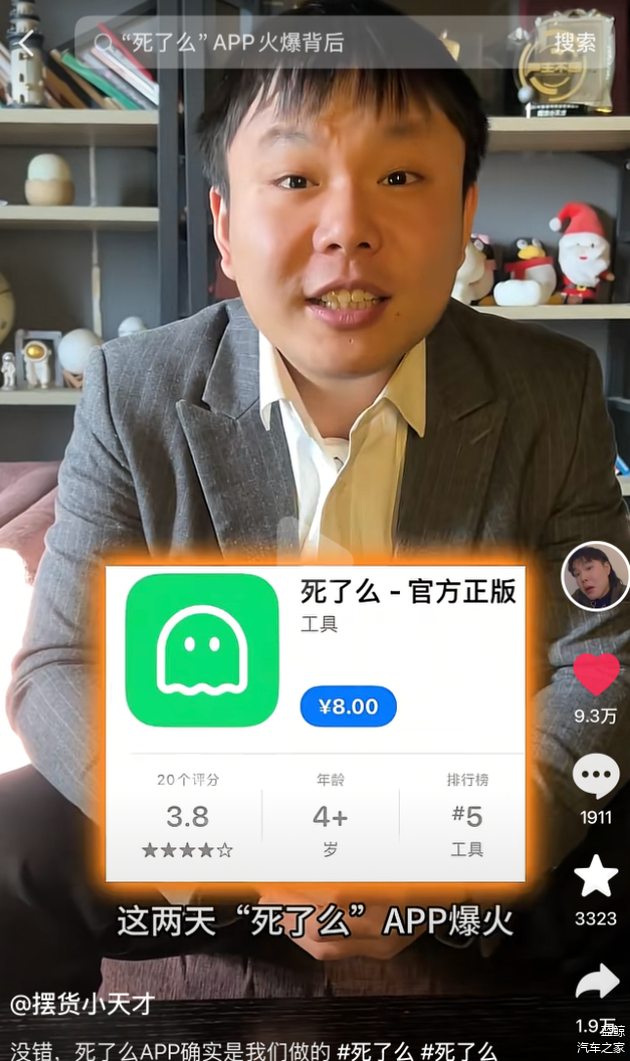Open the comments bubble showing 1911
This screenshot has width=630, height=1061.
pos(596,777)
